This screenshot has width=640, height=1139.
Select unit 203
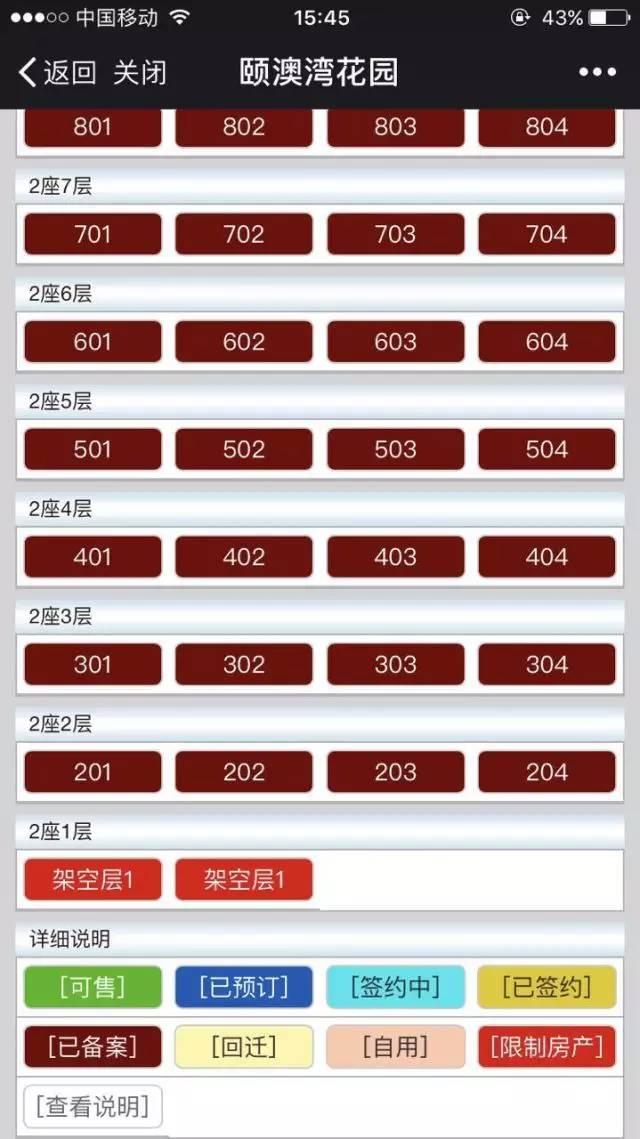395,771
